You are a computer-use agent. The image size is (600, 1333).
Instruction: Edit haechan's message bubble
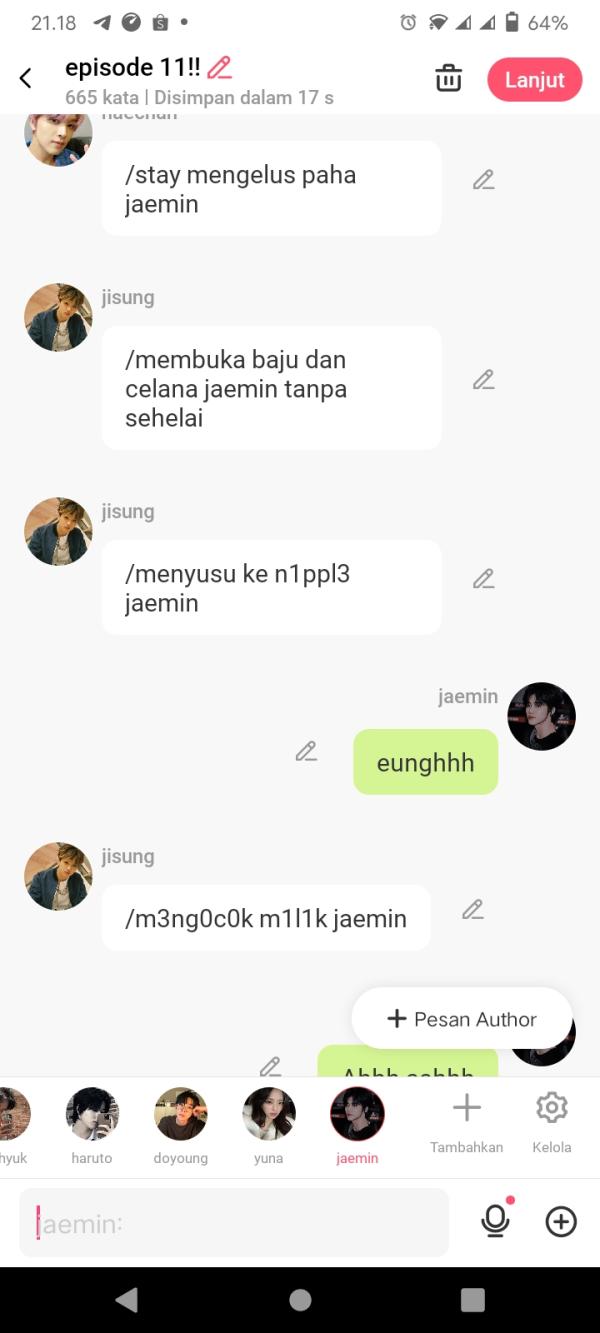[484, 180]
